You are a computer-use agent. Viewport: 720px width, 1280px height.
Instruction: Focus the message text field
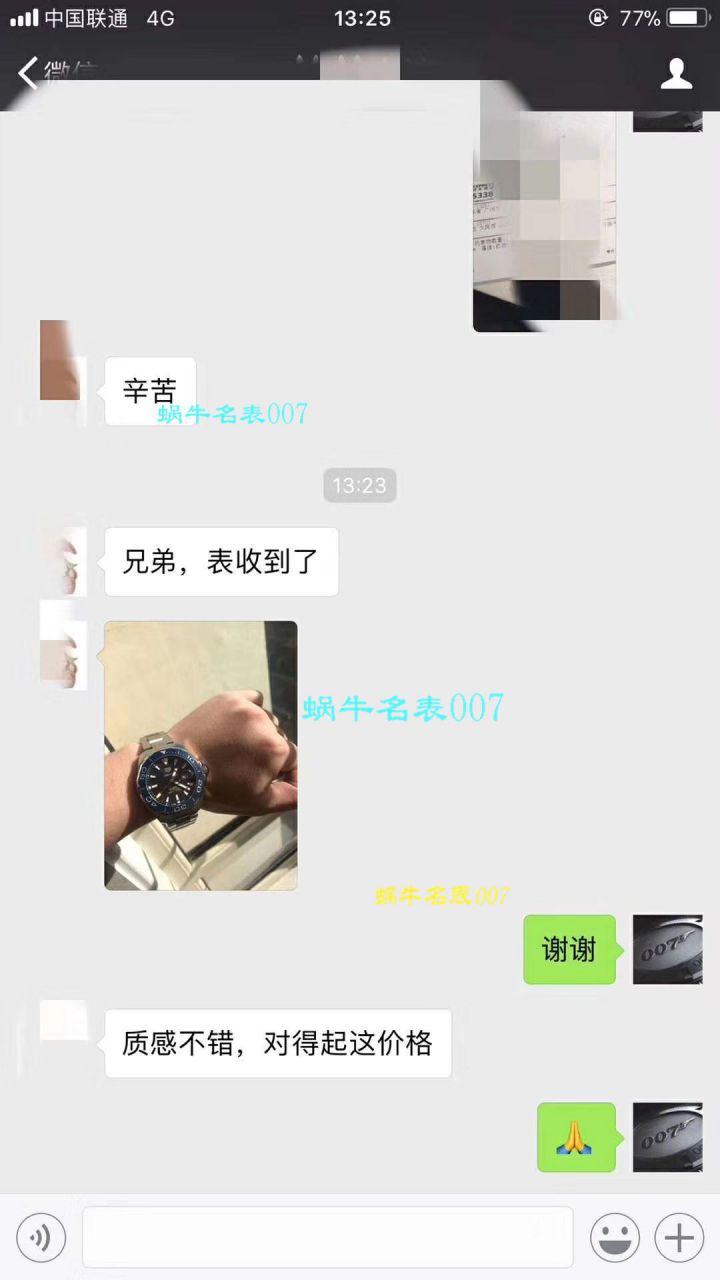pos(327,1237)
